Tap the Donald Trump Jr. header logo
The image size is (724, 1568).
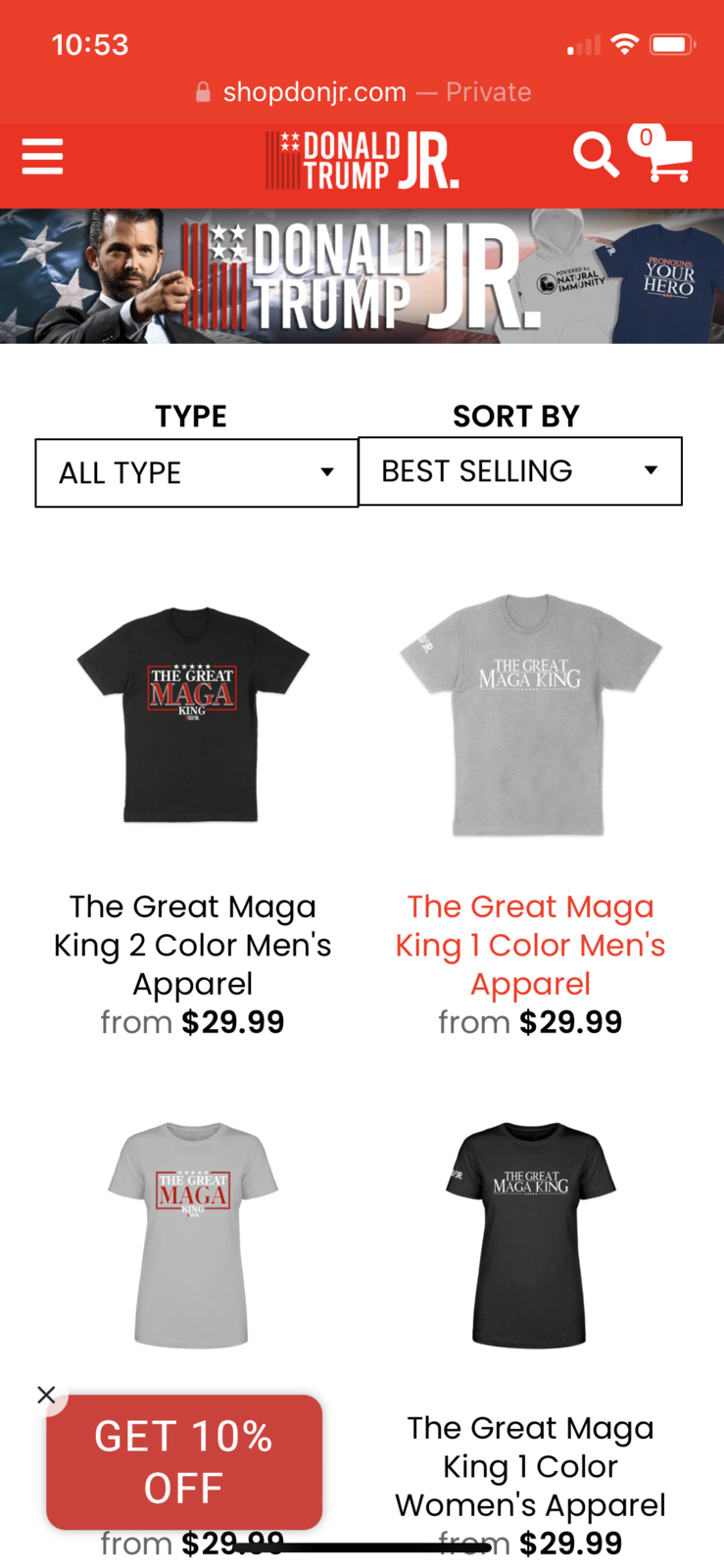tap(362, 160)
